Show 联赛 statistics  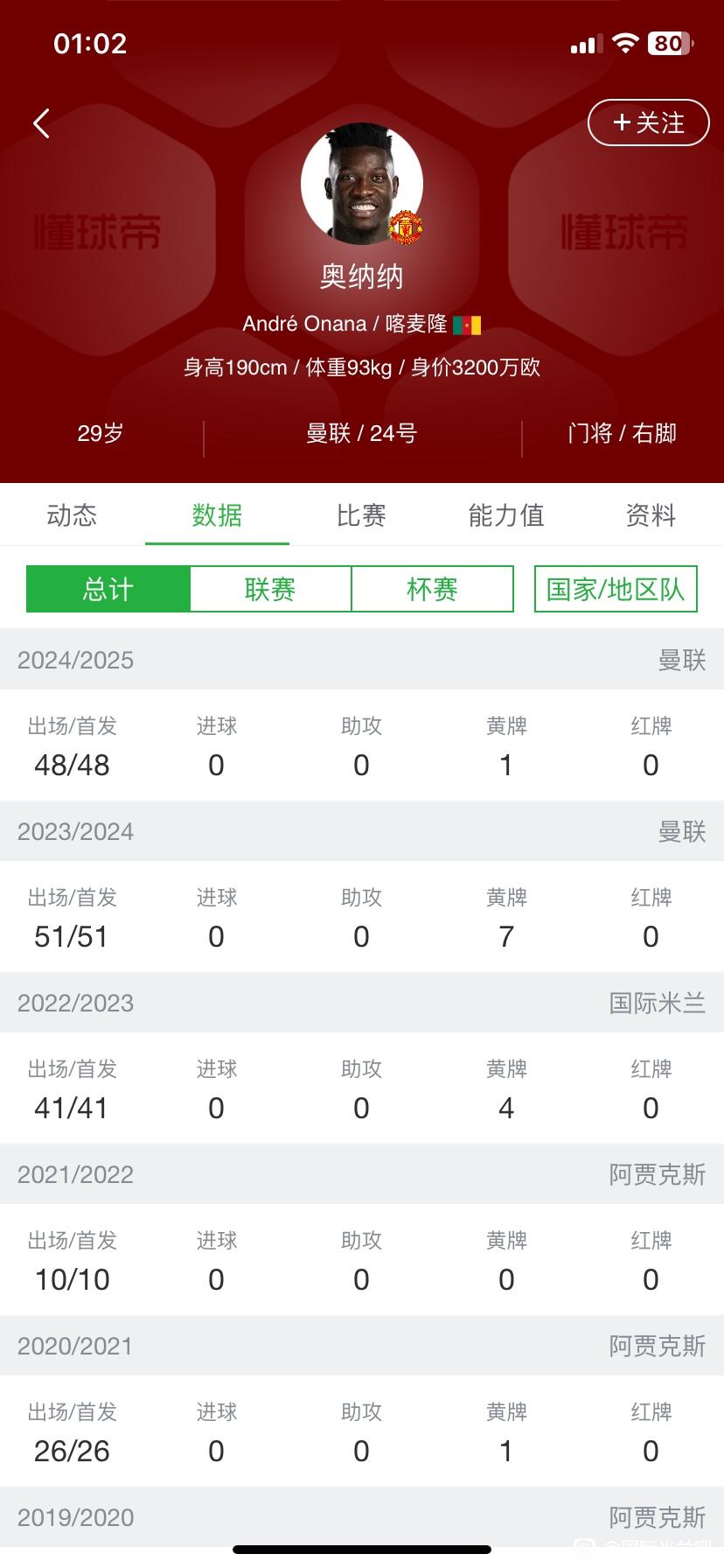[x=270, y=589]
